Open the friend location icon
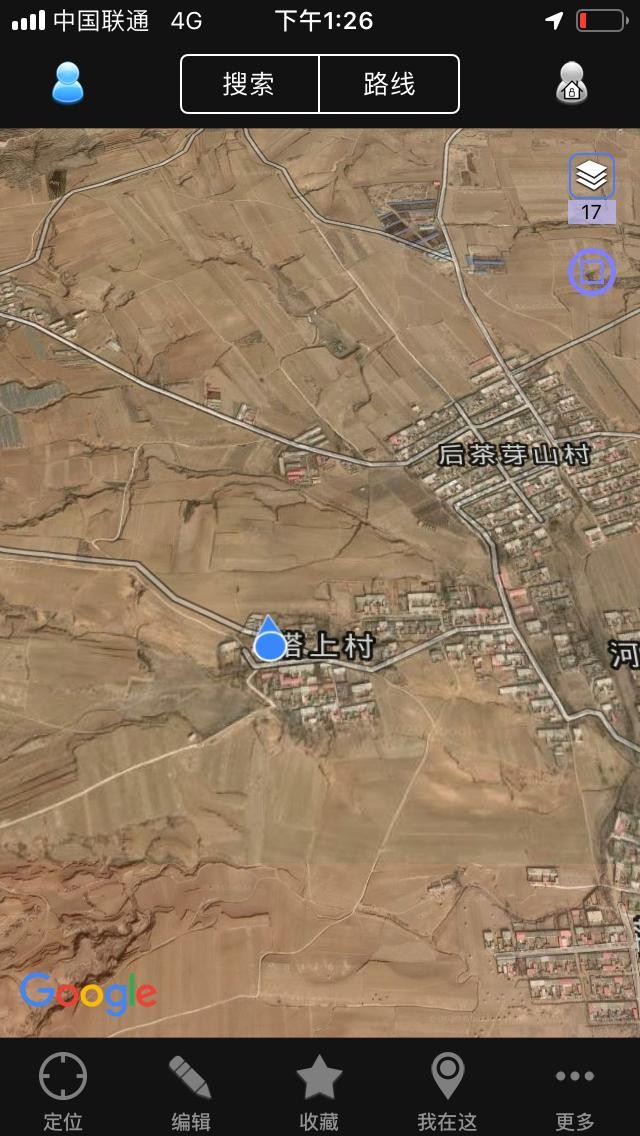The width and height of the screenshot is (640, 1136). click(571, 83)
